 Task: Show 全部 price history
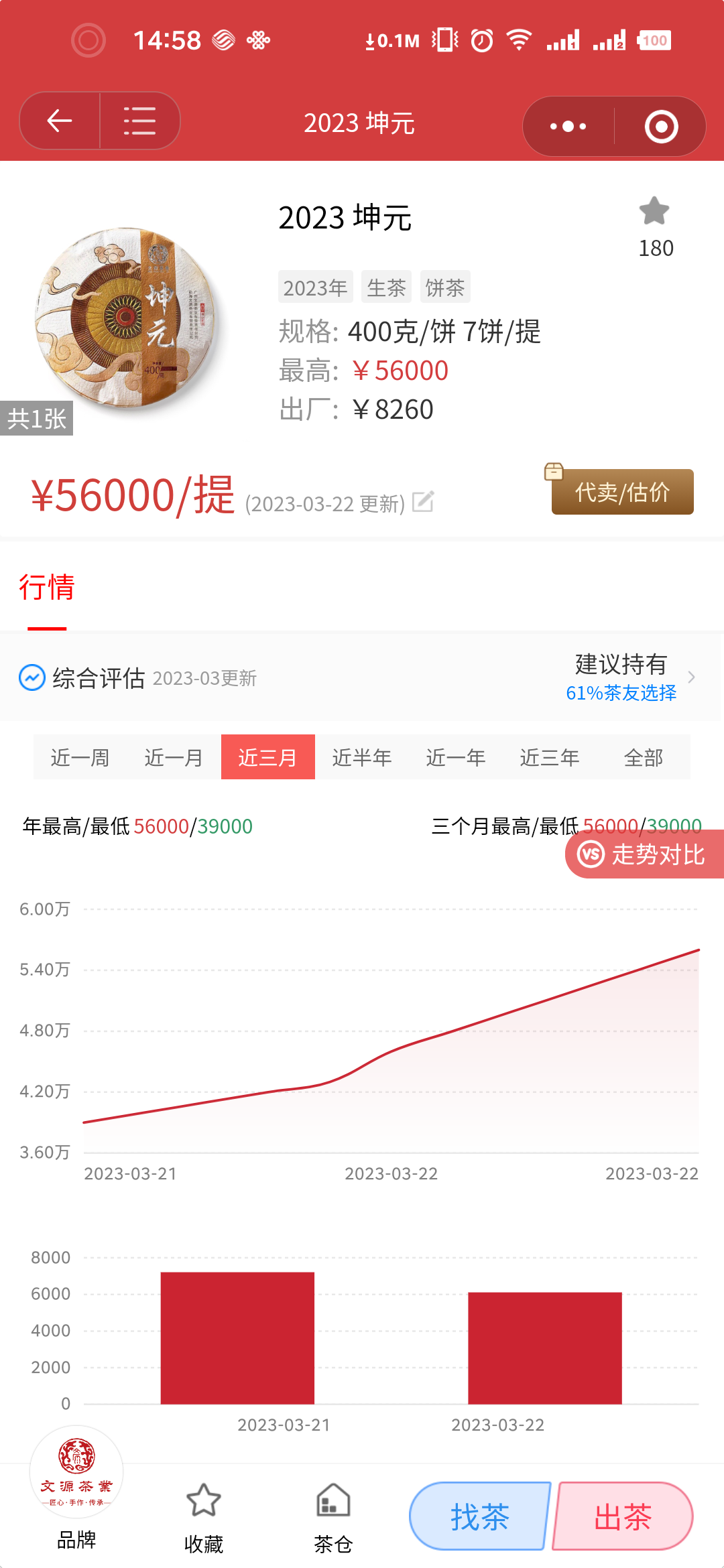pyautogui.click(x=644, y=757)
